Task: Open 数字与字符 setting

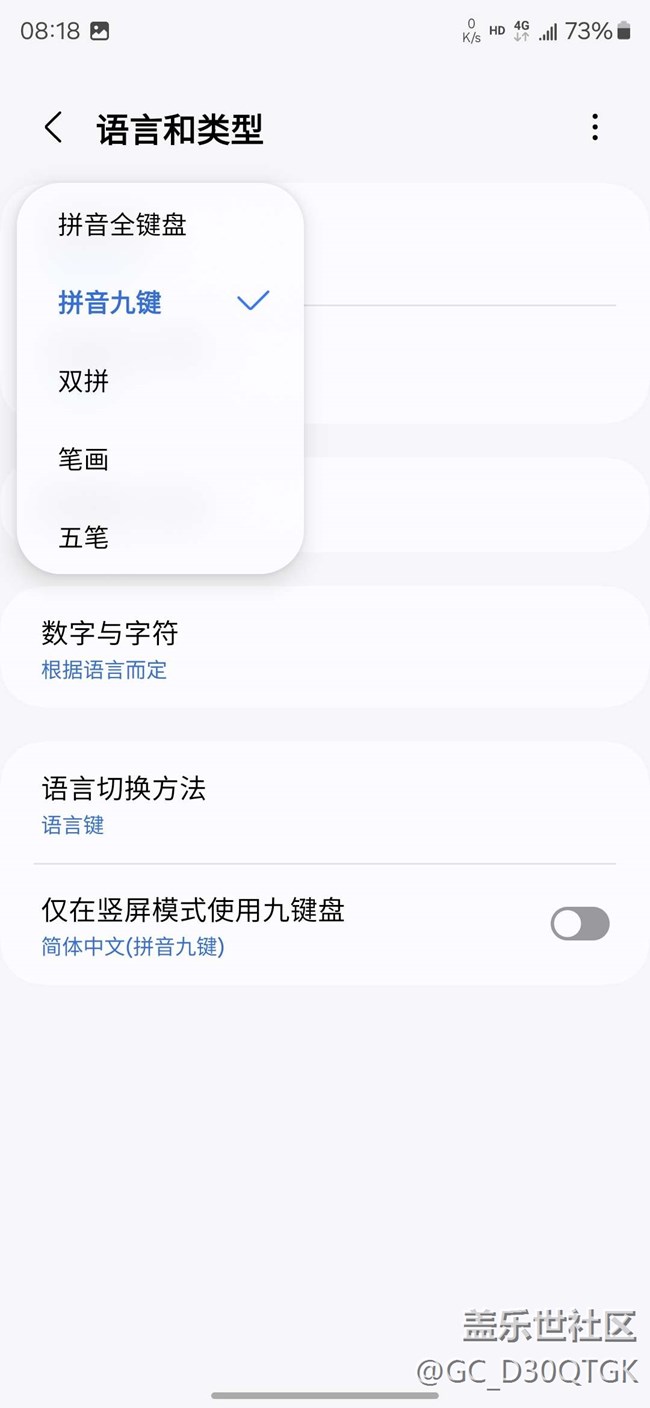Action: click(x=325, y=648)
